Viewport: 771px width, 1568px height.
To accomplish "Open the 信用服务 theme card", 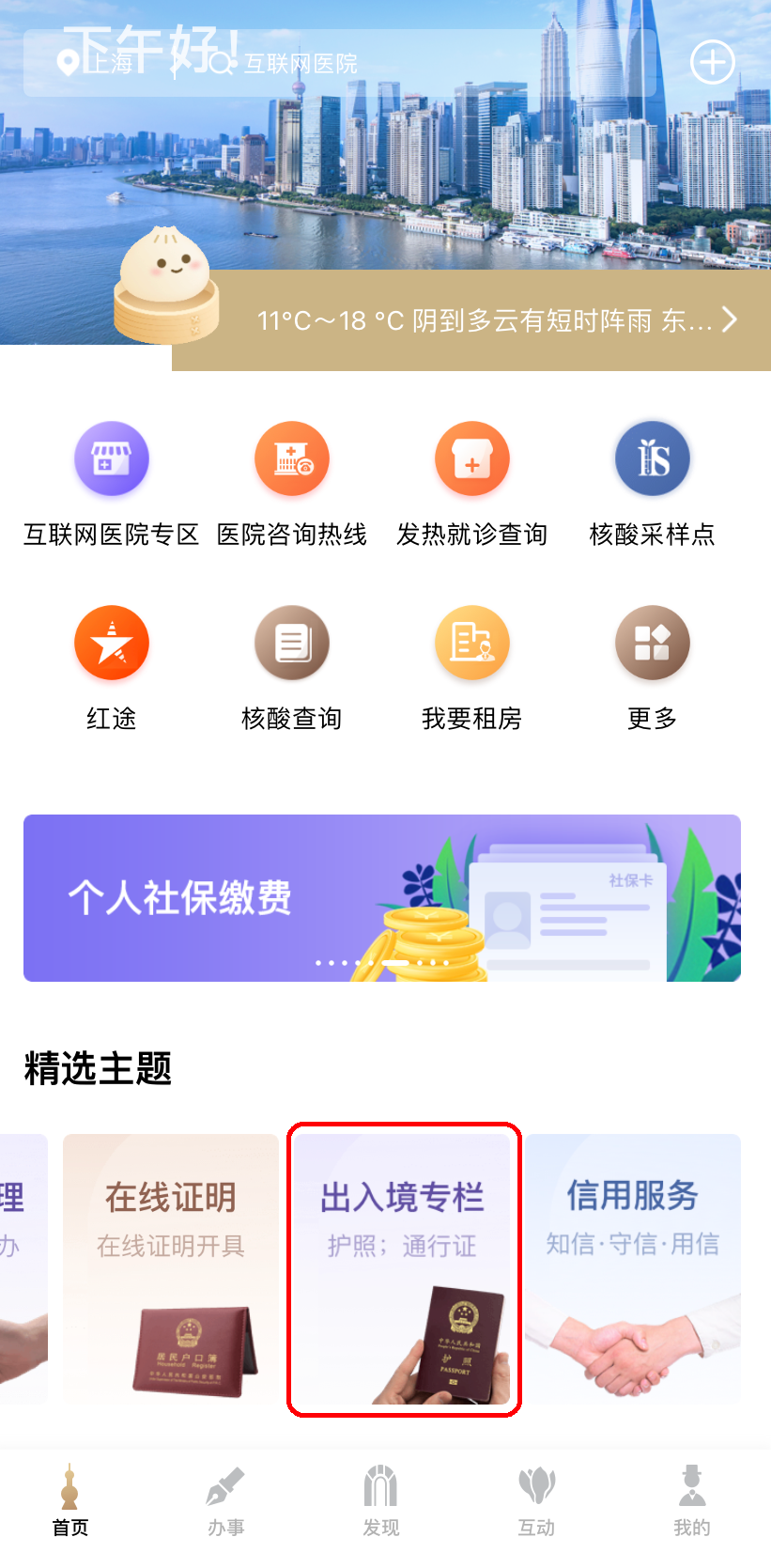I will pyautogui.click(x=633, y=1268).
